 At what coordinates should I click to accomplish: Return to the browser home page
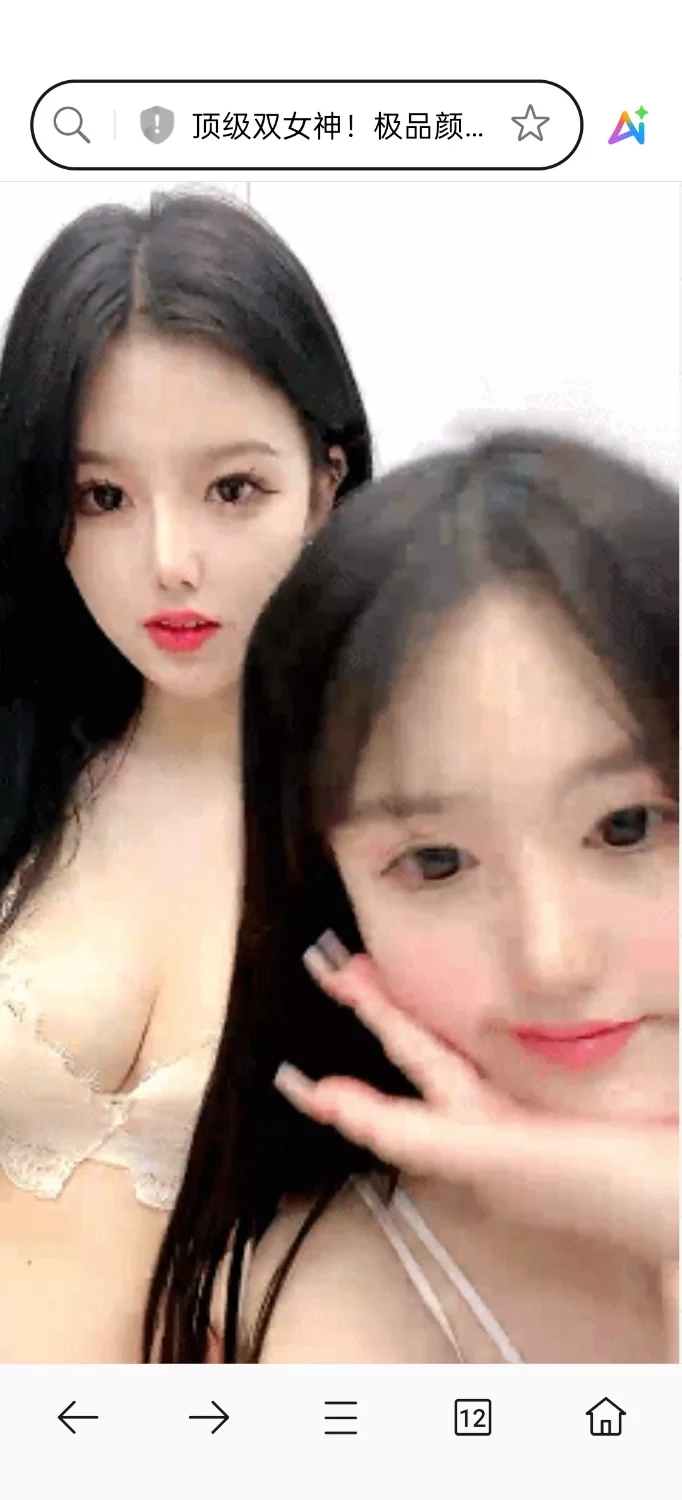pos(605,1417)
